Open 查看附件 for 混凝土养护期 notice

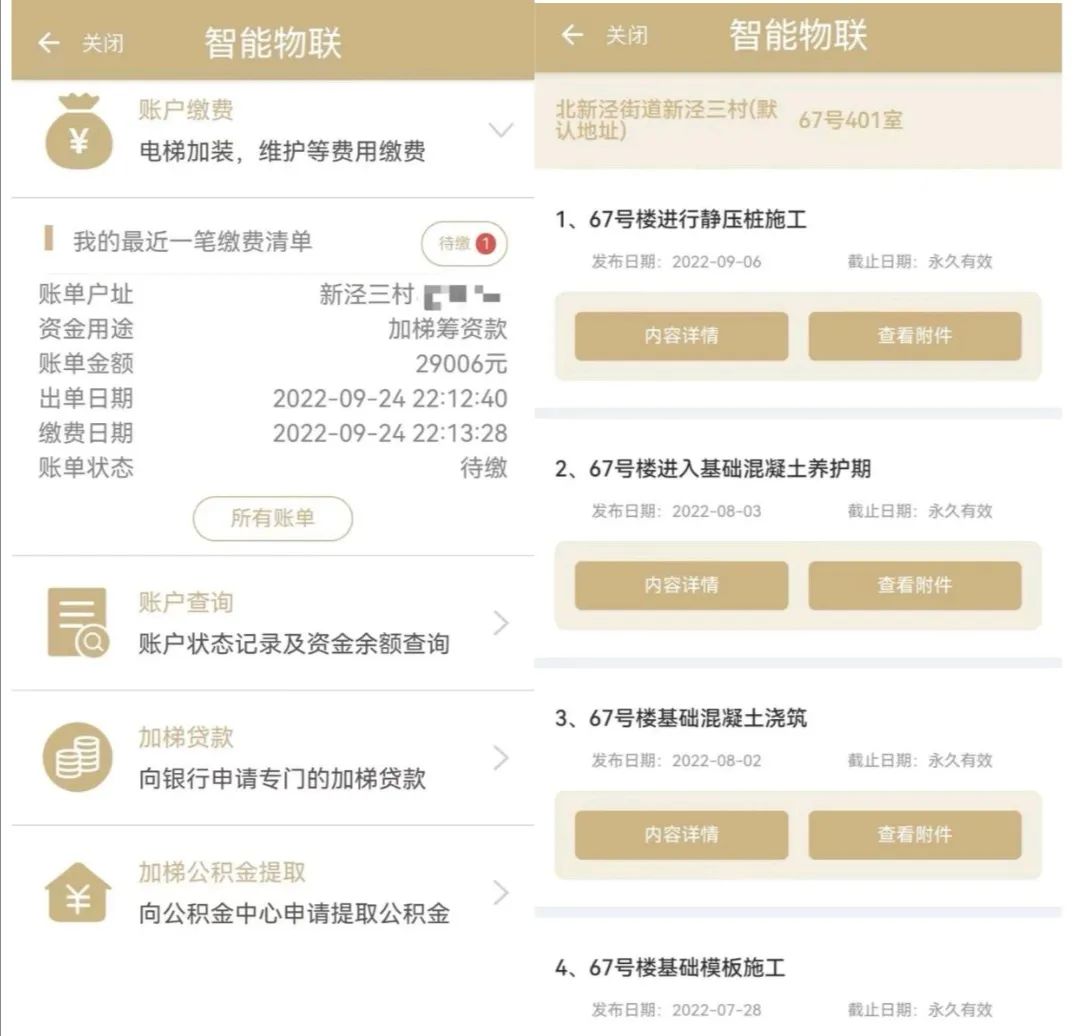(x=915, y=585)
